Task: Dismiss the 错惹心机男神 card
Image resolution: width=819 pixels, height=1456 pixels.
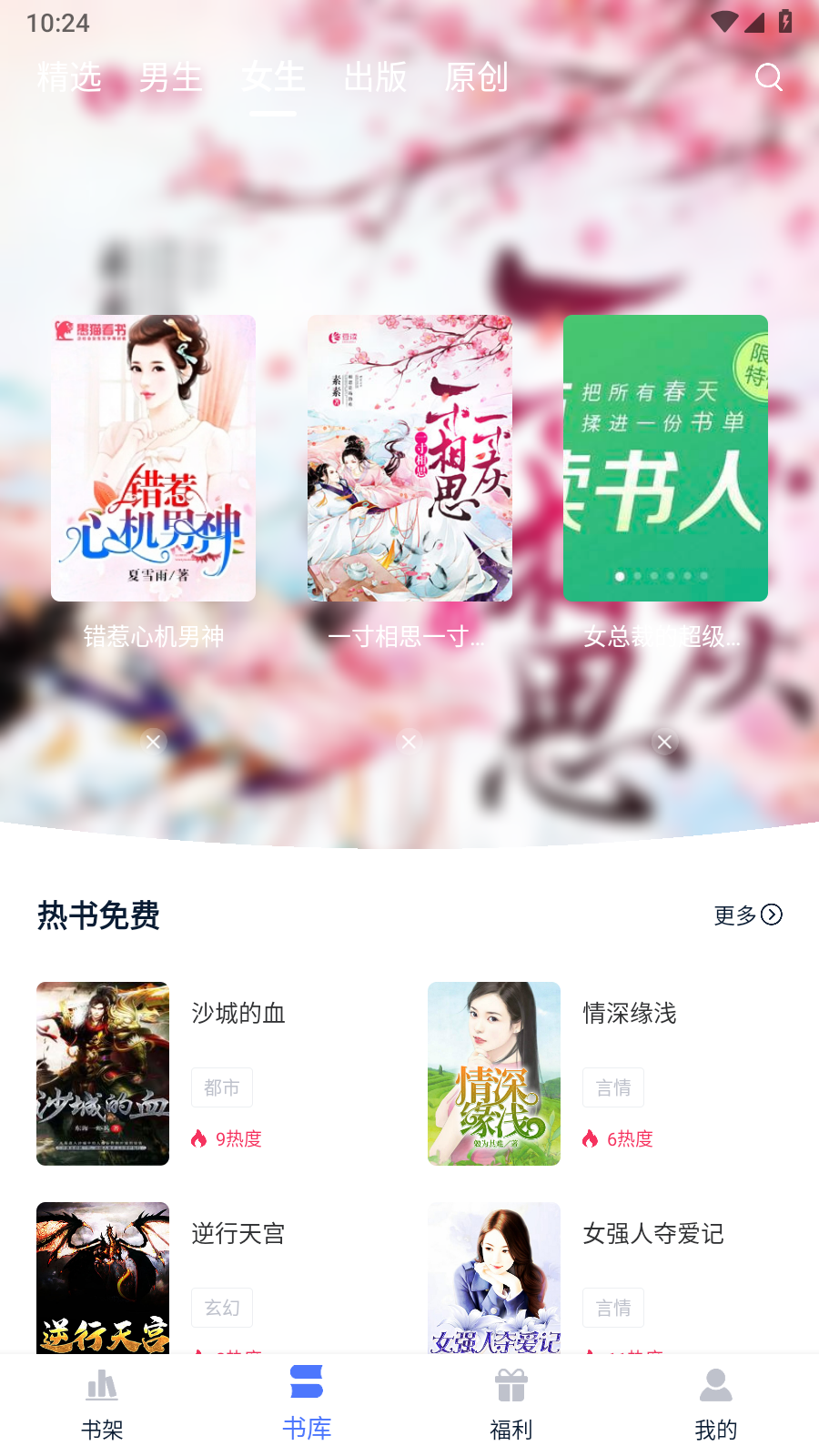Action: (153, 742)
